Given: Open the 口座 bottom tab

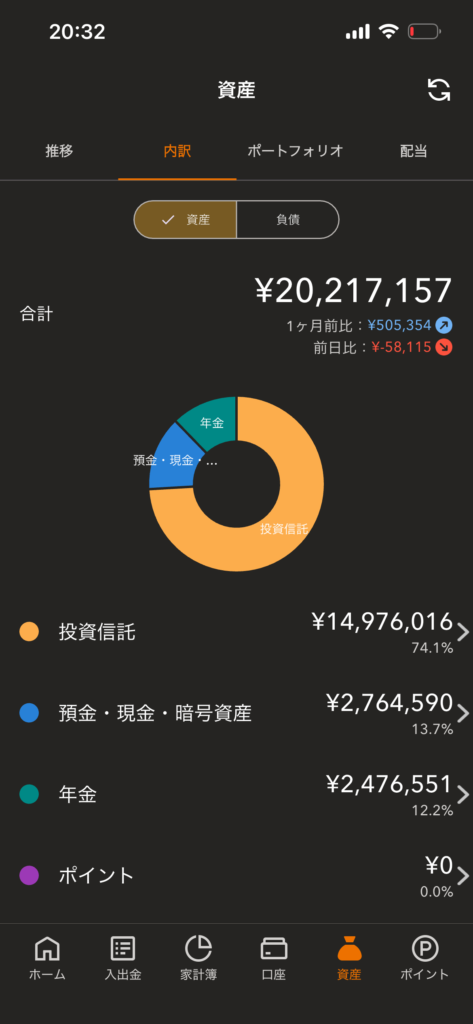Looking at the screenshot, I should click(274, 958).
